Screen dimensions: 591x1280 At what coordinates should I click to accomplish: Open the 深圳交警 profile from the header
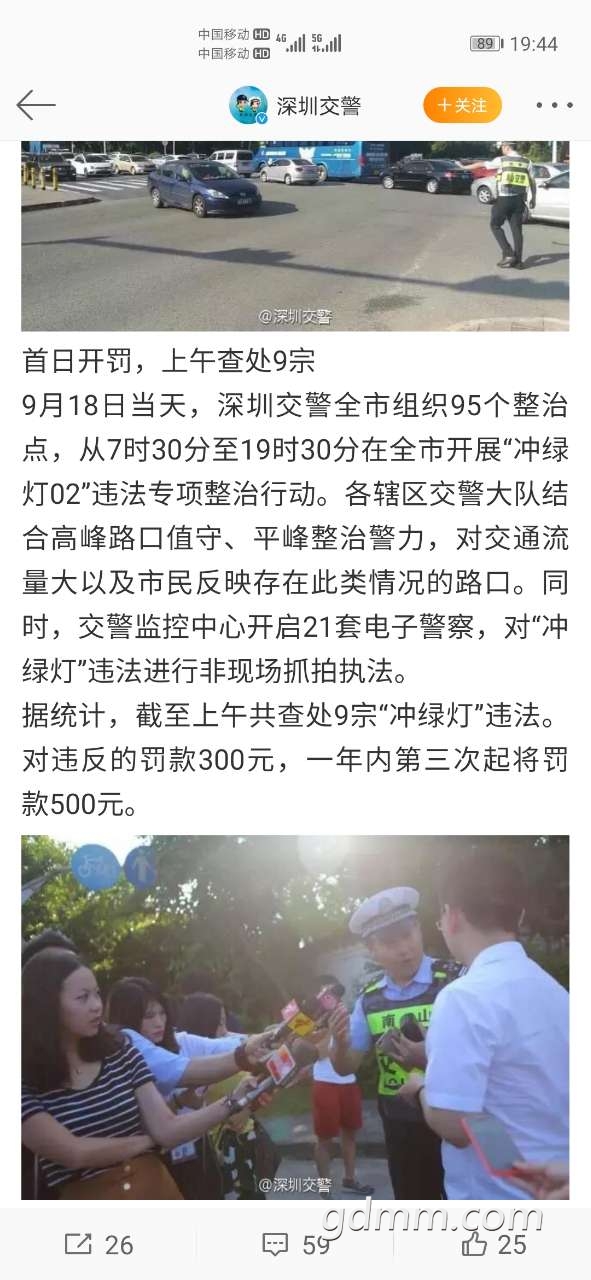tap(295, 105)
